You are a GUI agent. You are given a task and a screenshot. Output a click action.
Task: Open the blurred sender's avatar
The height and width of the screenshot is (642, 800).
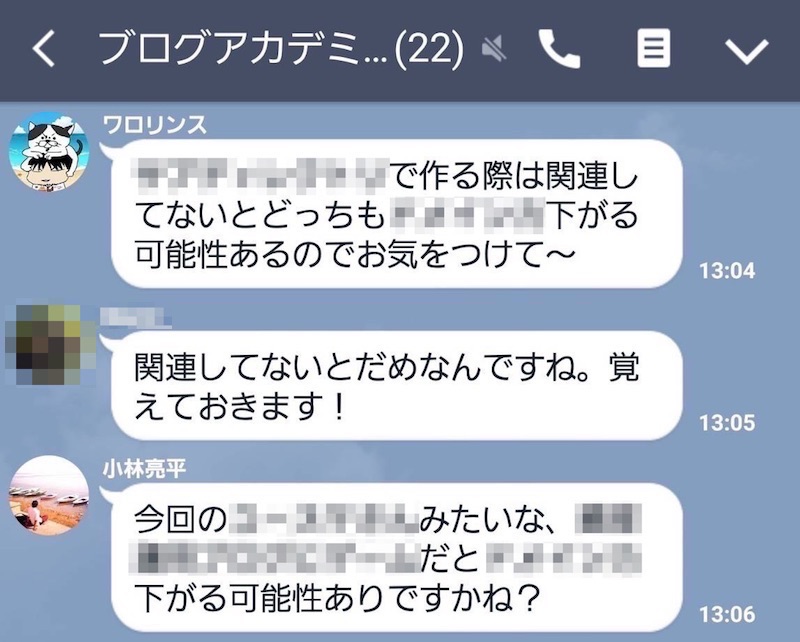(x=48, y=347)
